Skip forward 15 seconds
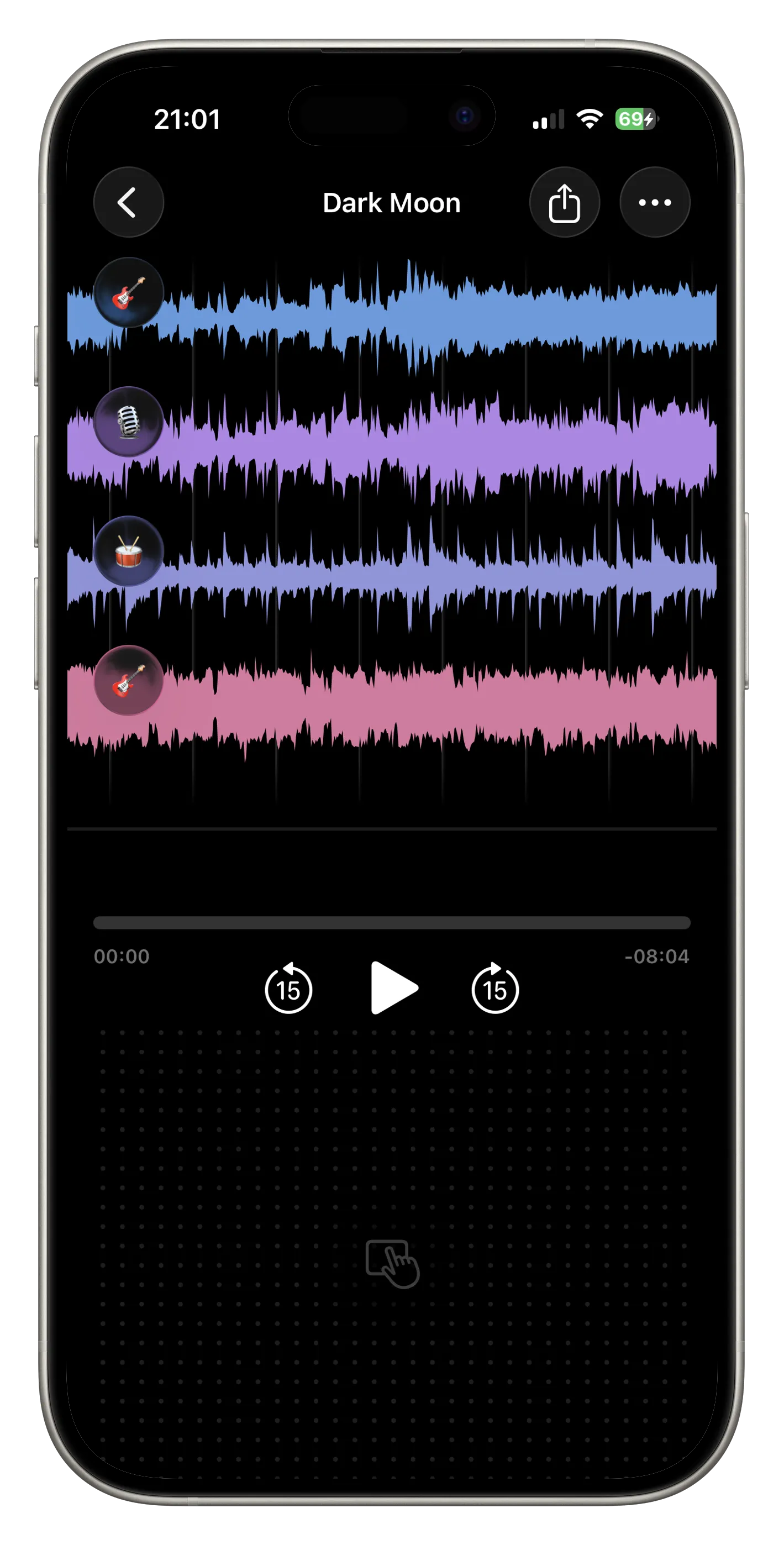The height and width of the screenshot is (1545, 784). coord(495,989)
